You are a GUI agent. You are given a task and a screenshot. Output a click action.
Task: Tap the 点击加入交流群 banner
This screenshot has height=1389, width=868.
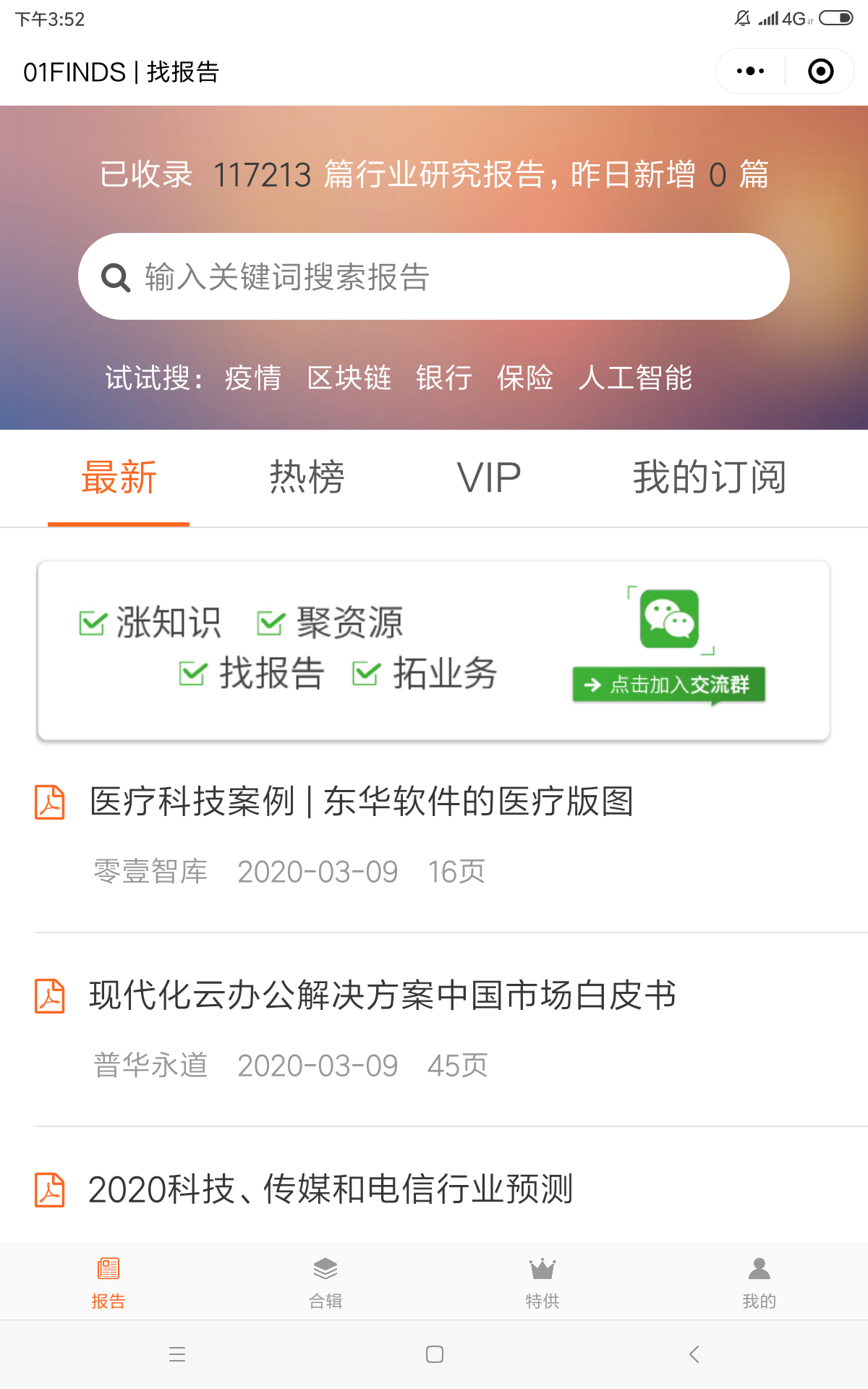pos(668,684)
